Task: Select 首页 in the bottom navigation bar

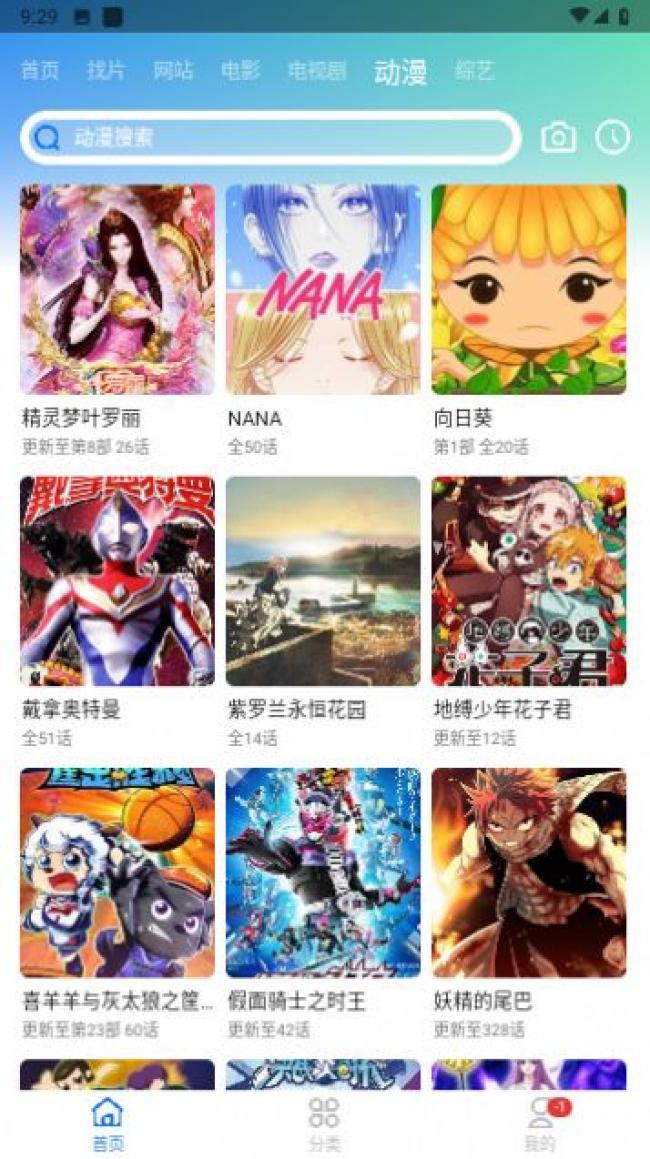Action: click(x=108, y=1124)
